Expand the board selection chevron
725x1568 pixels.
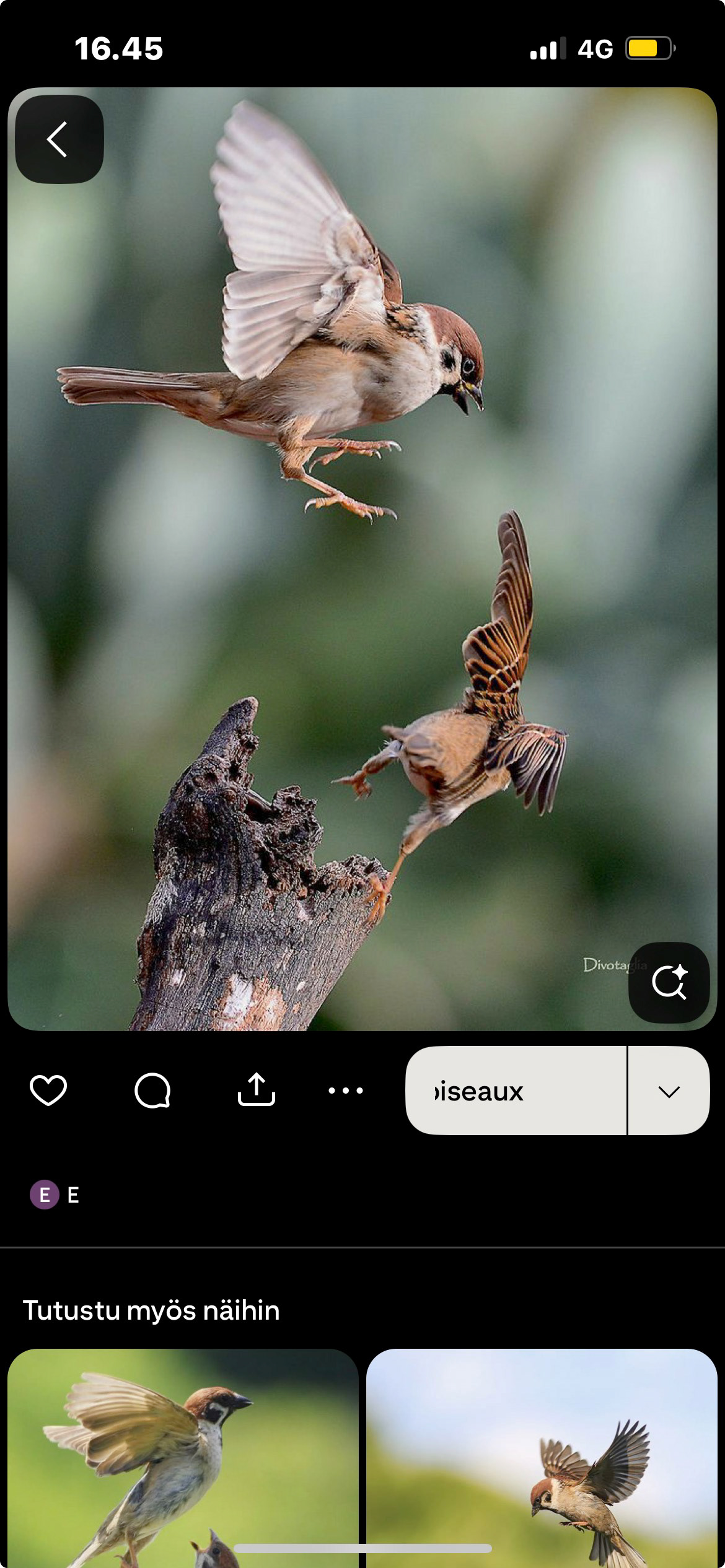669,1091
